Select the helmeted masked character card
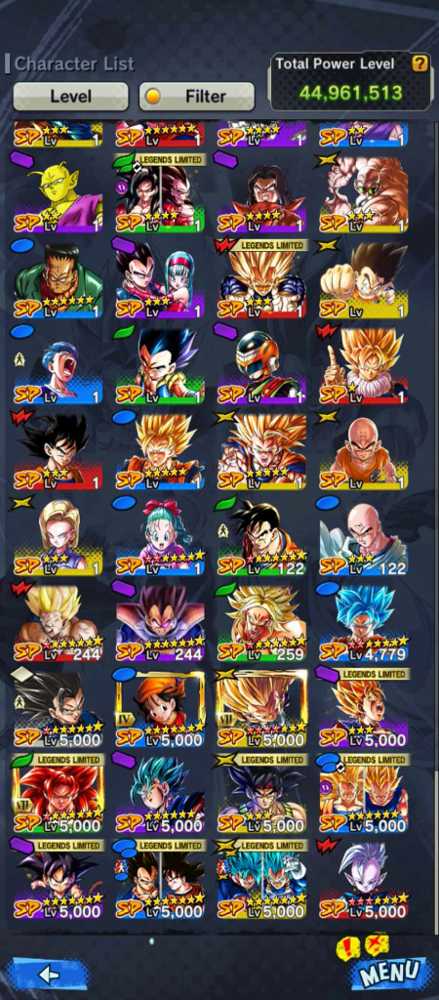Viewport: 439px width, 1000px height. 261,364
